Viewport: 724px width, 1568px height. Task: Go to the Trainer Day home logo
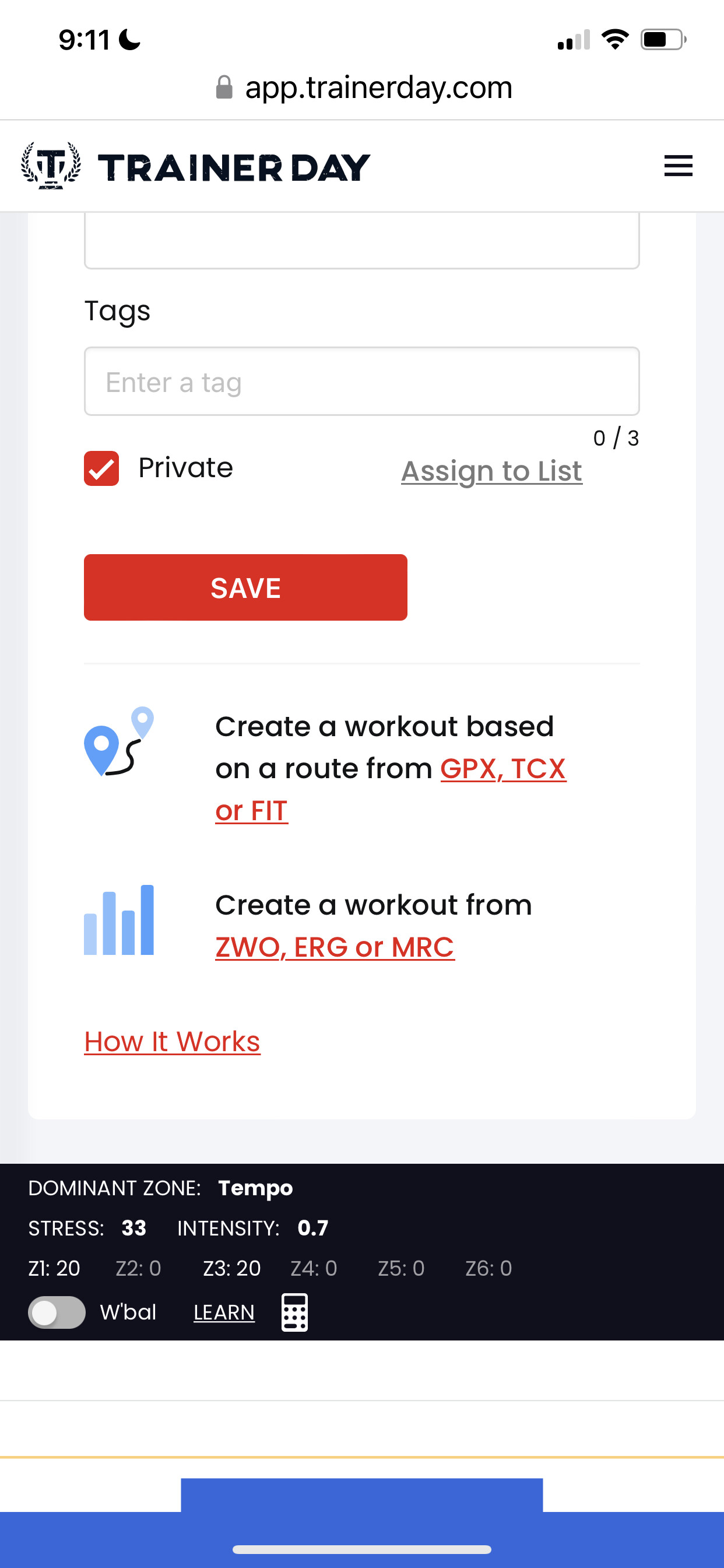pyautogui.click(x=196, y=166)
